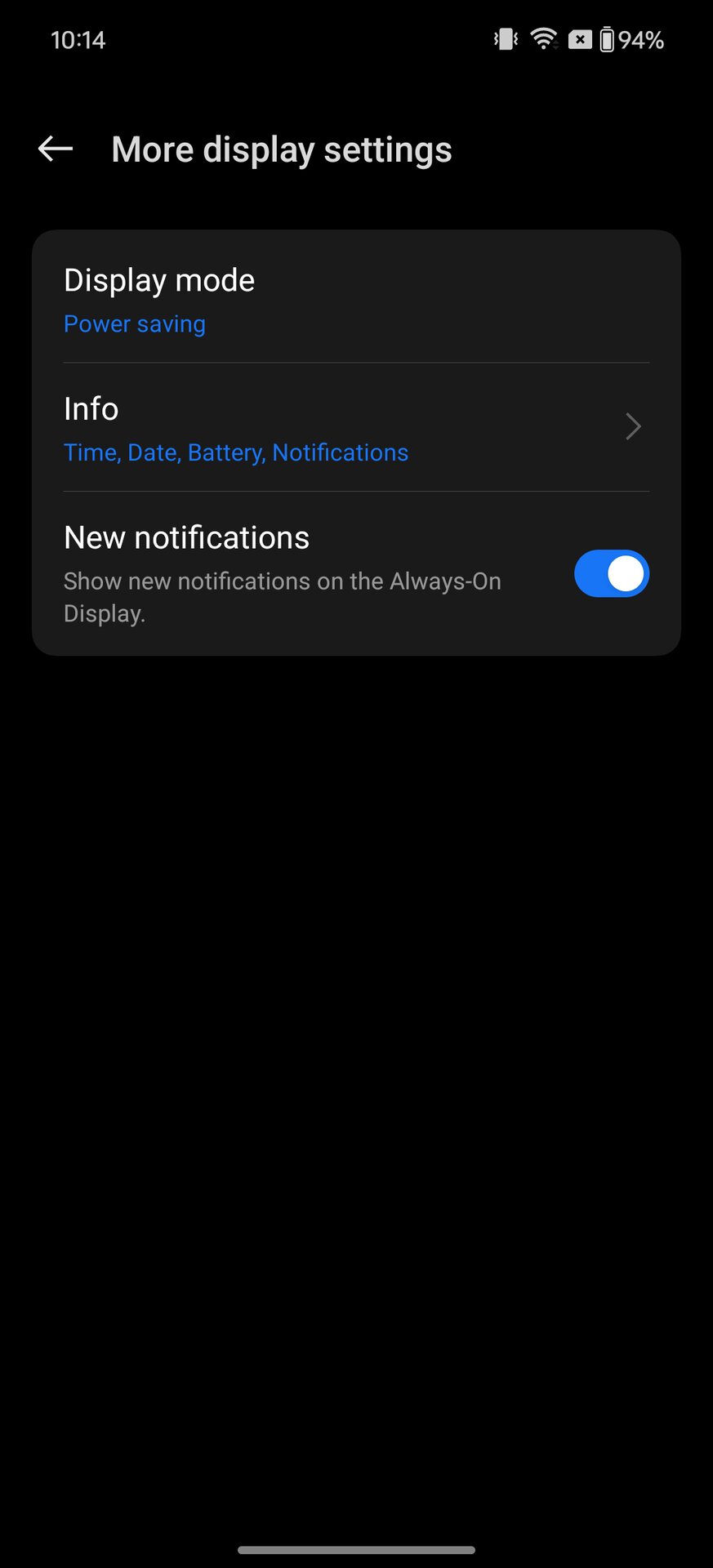This screenshot has width=713, height=1568.
Task: Open Info display options
Action: pyautogui.click(x=356, y=428)
